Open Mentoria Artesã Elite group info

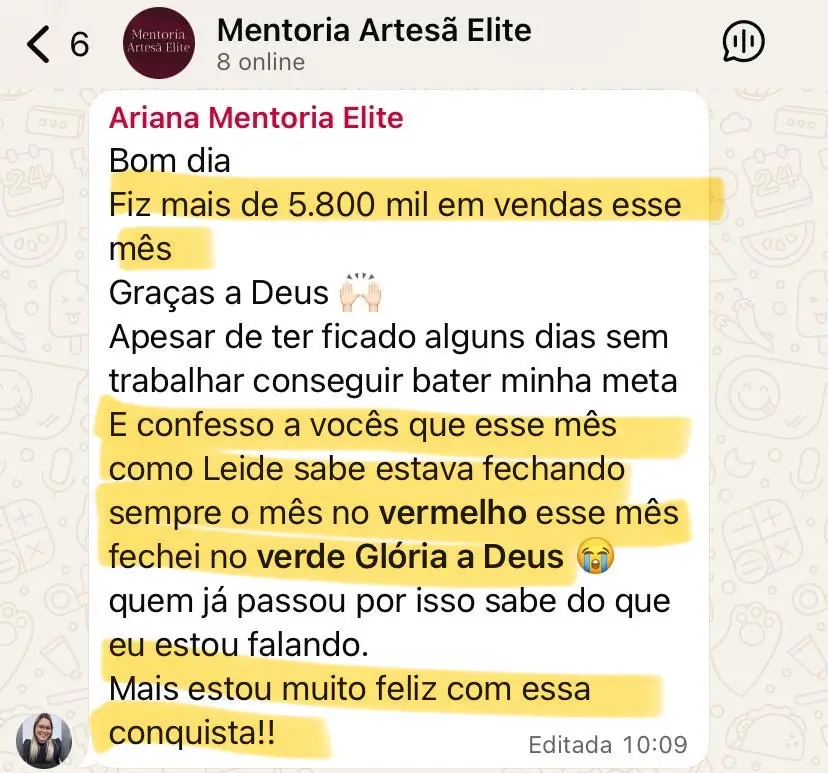tap(373, 44)
